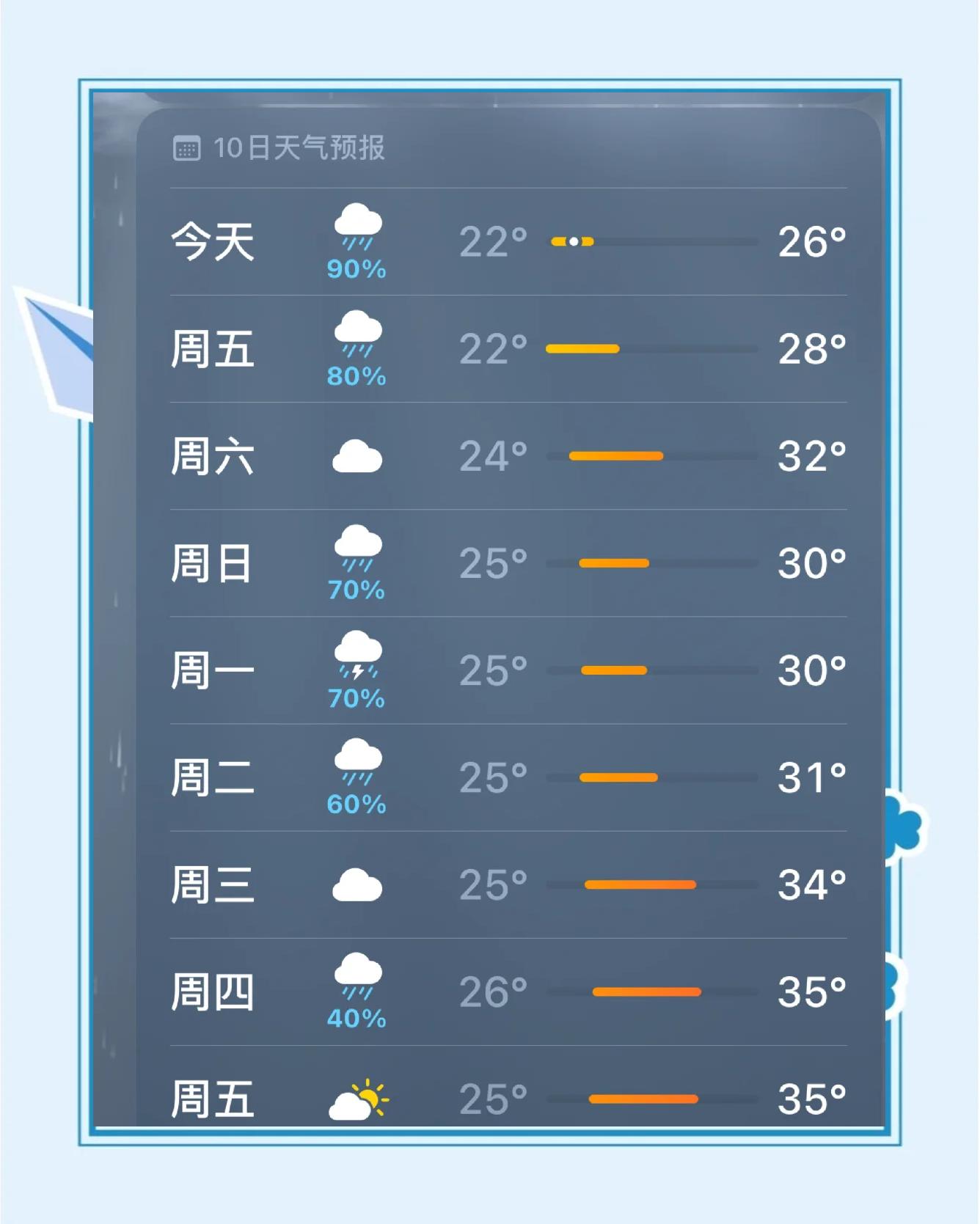Screen dimensions: 980x1224
Task: Tap the low temperature 22° for 周五
Action: click(490, 348)
